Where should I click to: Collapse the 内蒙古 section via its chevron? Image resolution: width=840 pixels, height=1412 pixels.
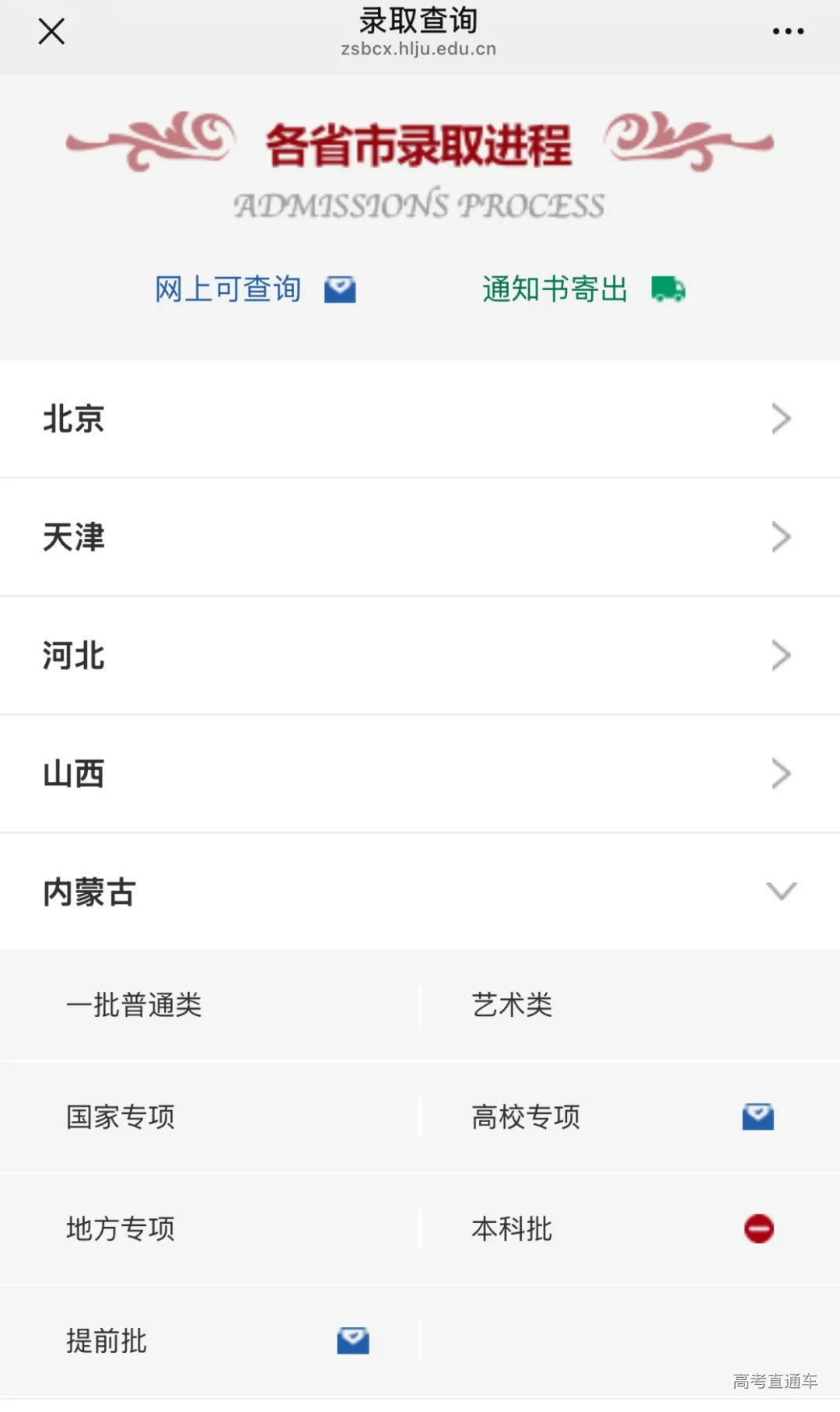(x=781, y=892)
